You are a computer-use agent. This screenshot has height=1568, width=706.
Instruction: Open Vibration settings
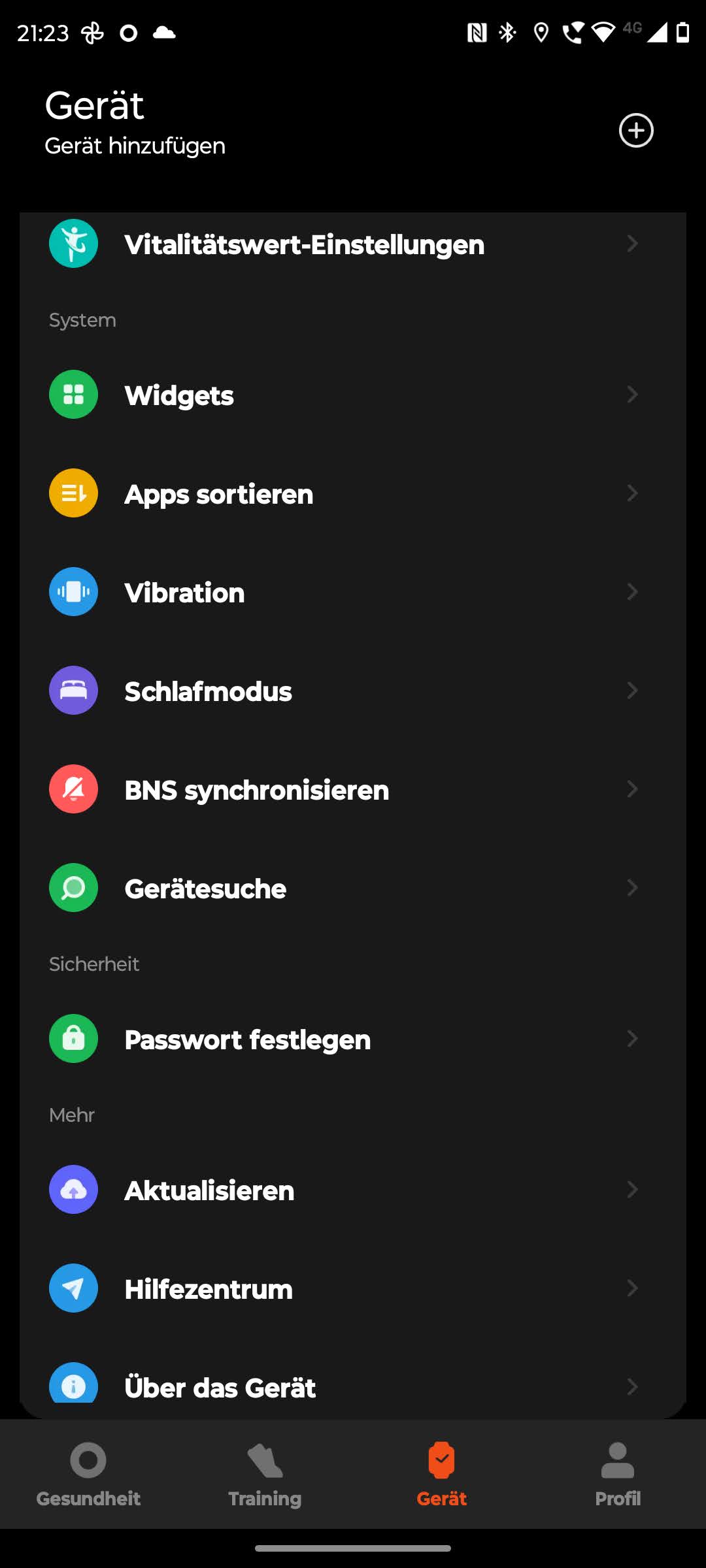353,593
